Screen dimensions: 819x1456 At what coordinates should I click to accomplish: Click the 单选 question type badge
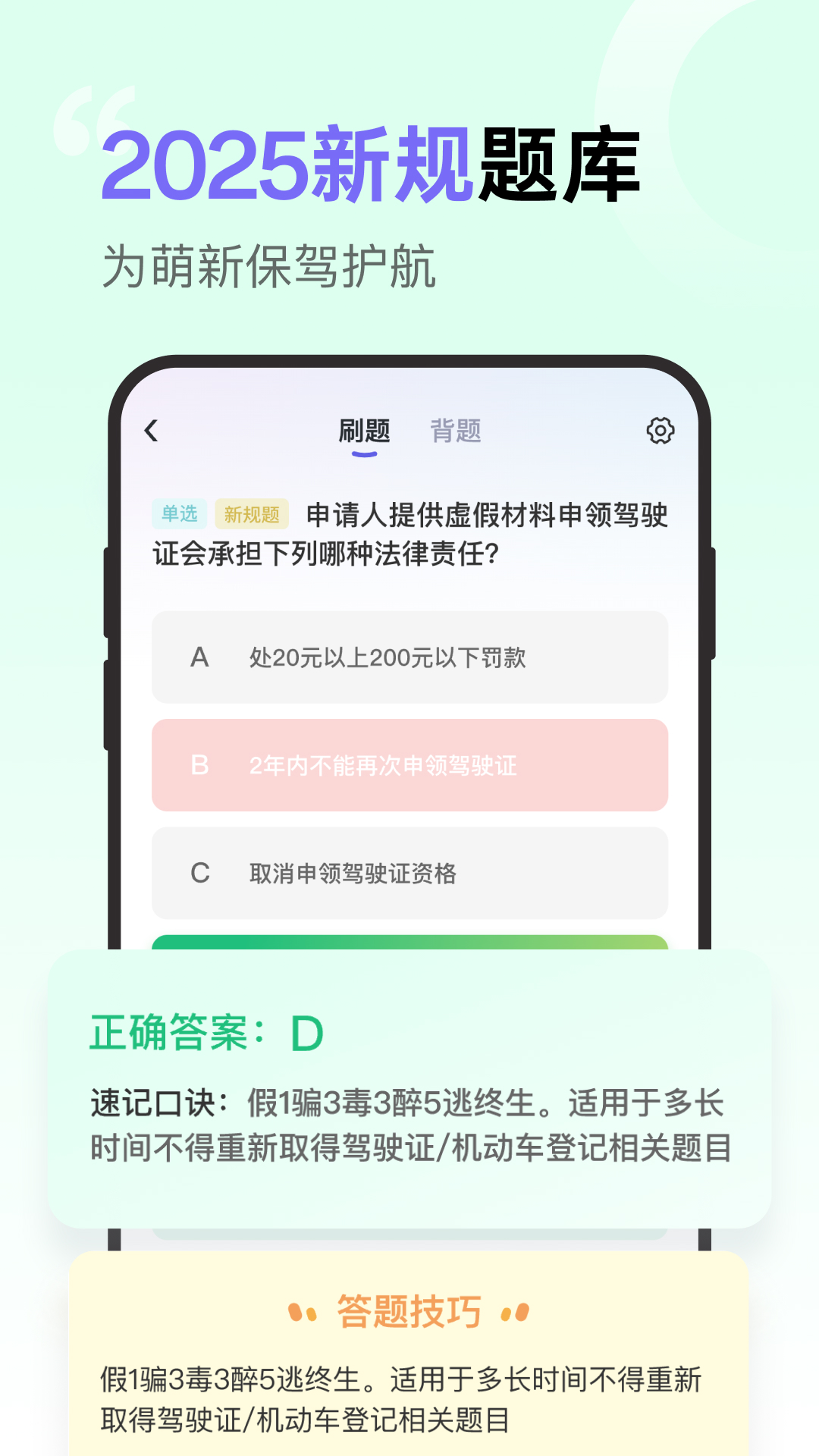[x=180, y=514]
